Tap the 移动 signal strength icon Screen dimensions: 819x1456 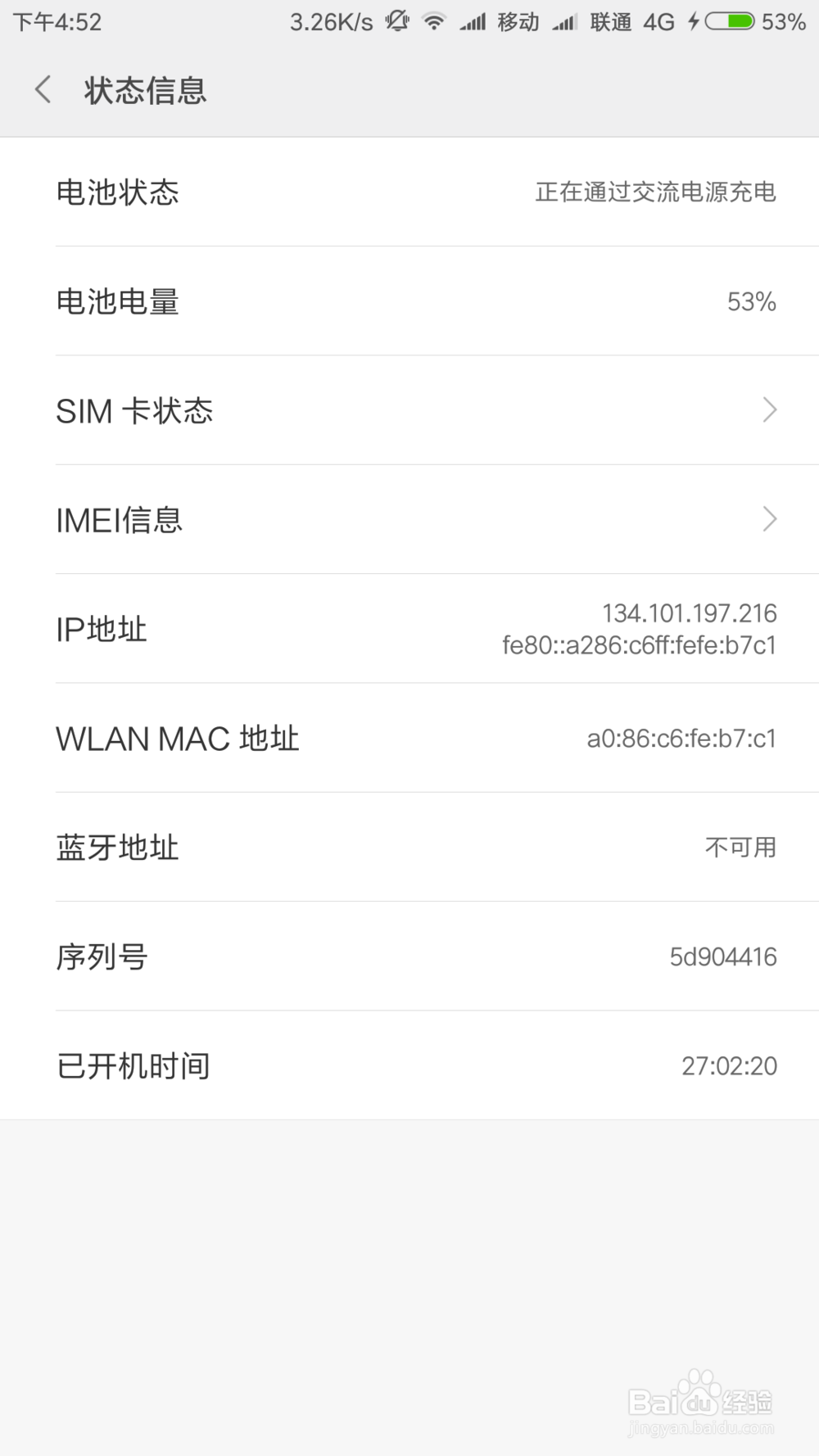(x=473, y=20)
